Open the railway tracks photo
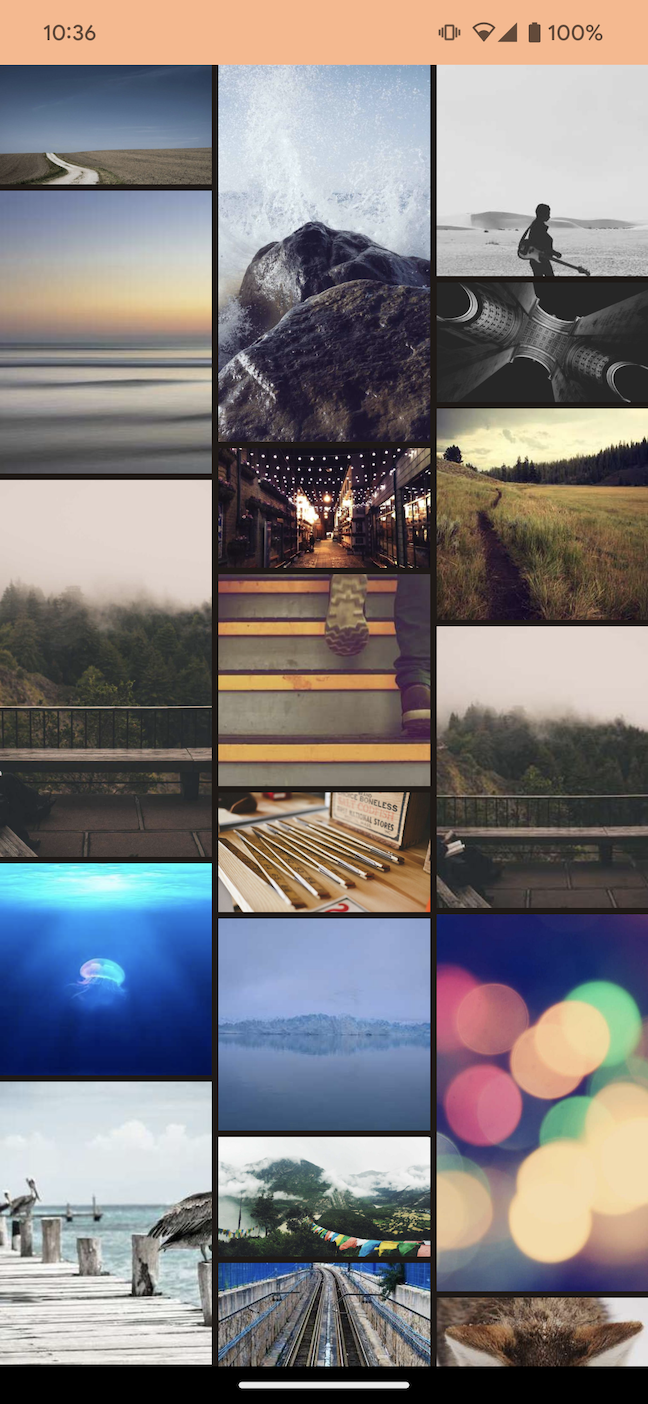This screenshot has width=648, height=1404. coord(324,1314)
